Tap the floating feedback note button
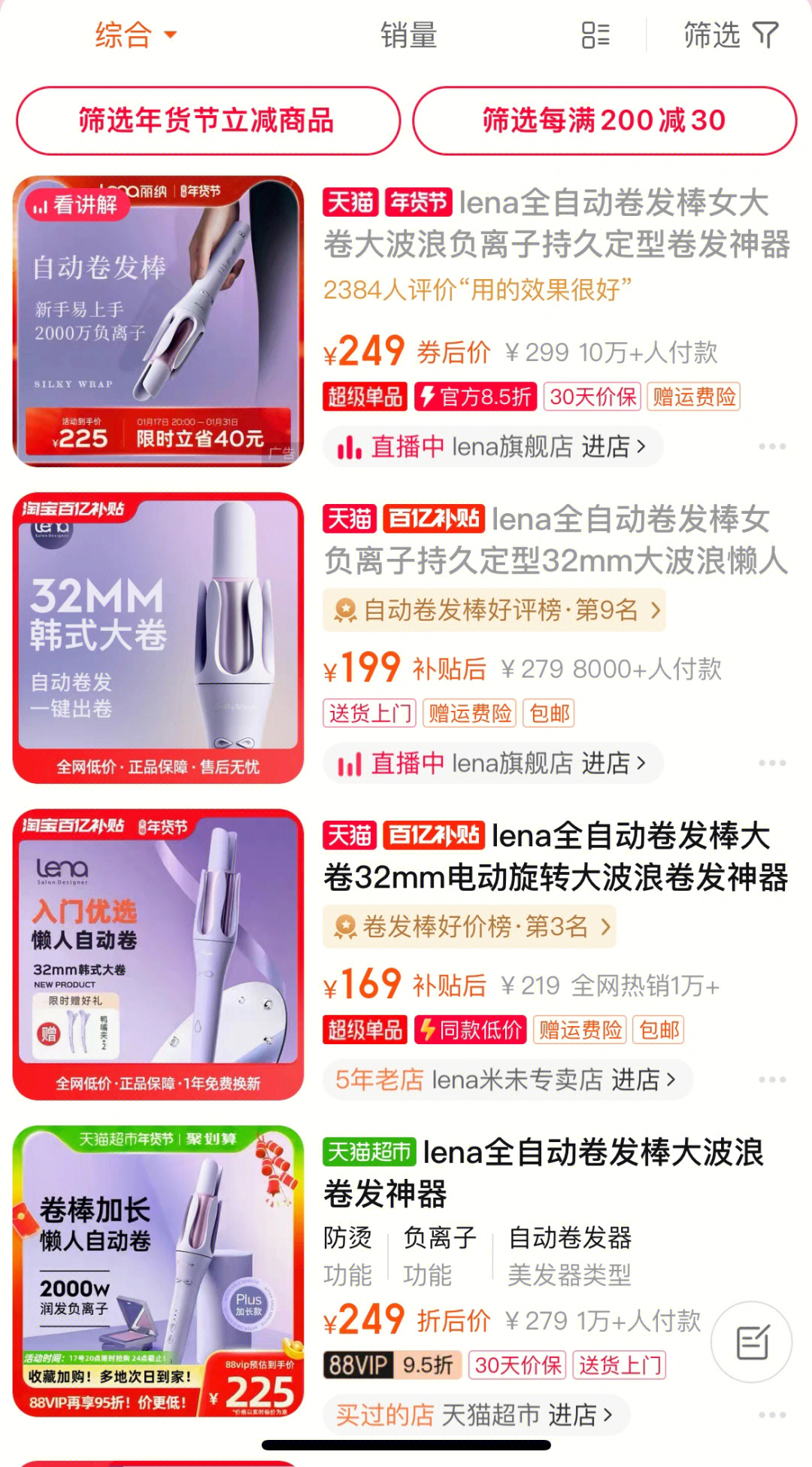The width and height of the screenshot is (812, 1467). click(751, 1342)
